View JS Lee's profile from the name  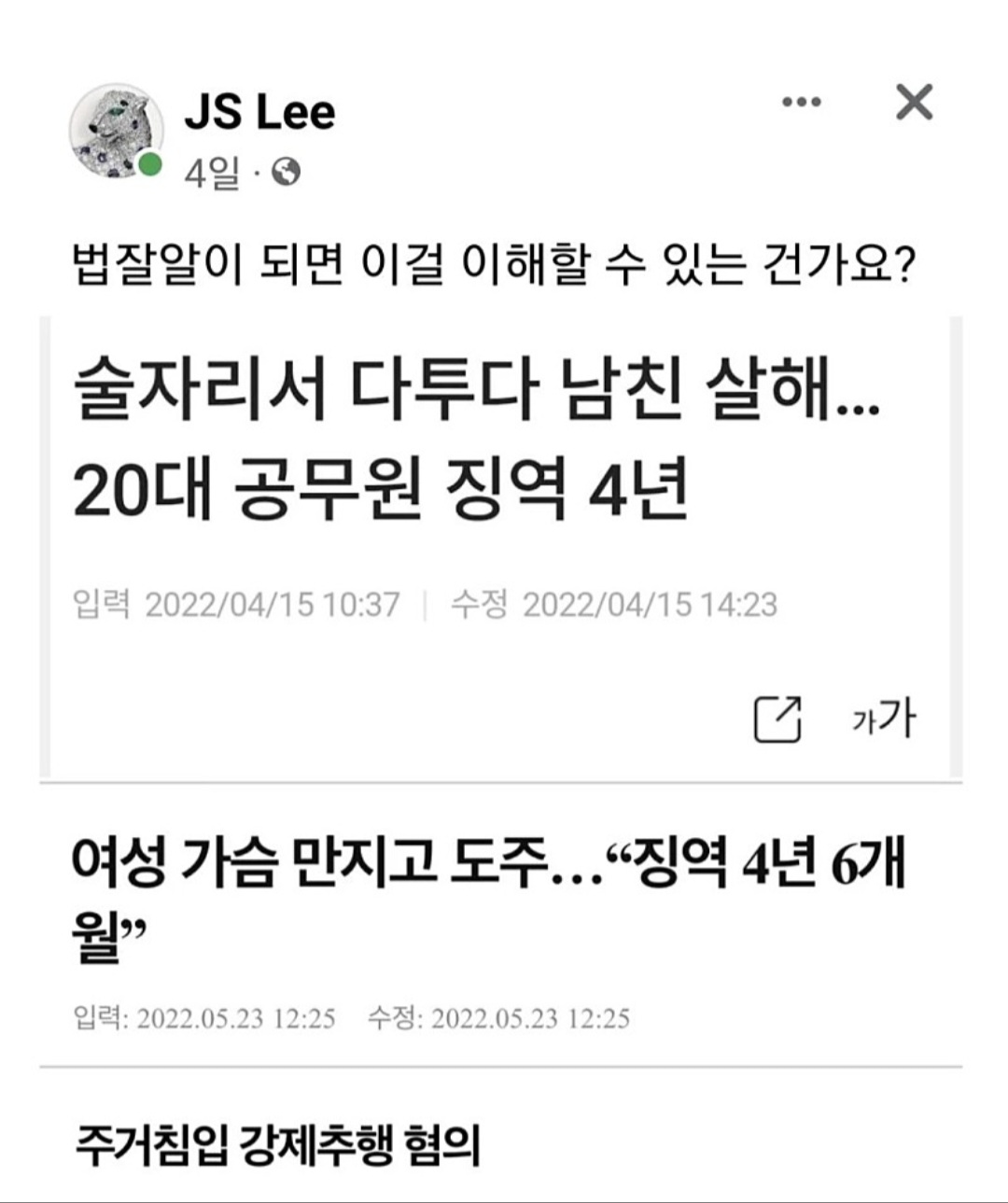click(259, 112)
